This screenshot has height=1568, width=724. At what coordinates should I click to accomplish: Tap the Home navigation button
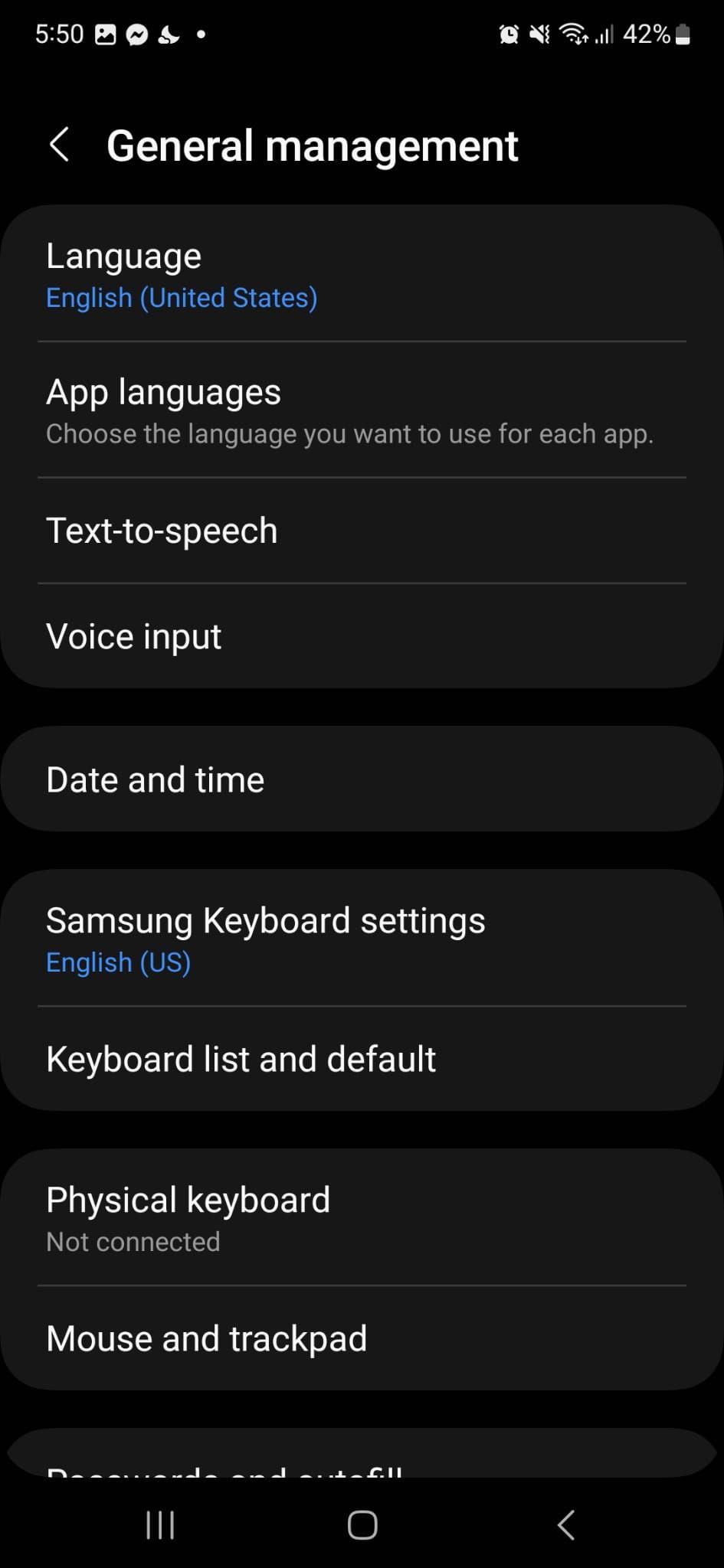coord(362,1524)
